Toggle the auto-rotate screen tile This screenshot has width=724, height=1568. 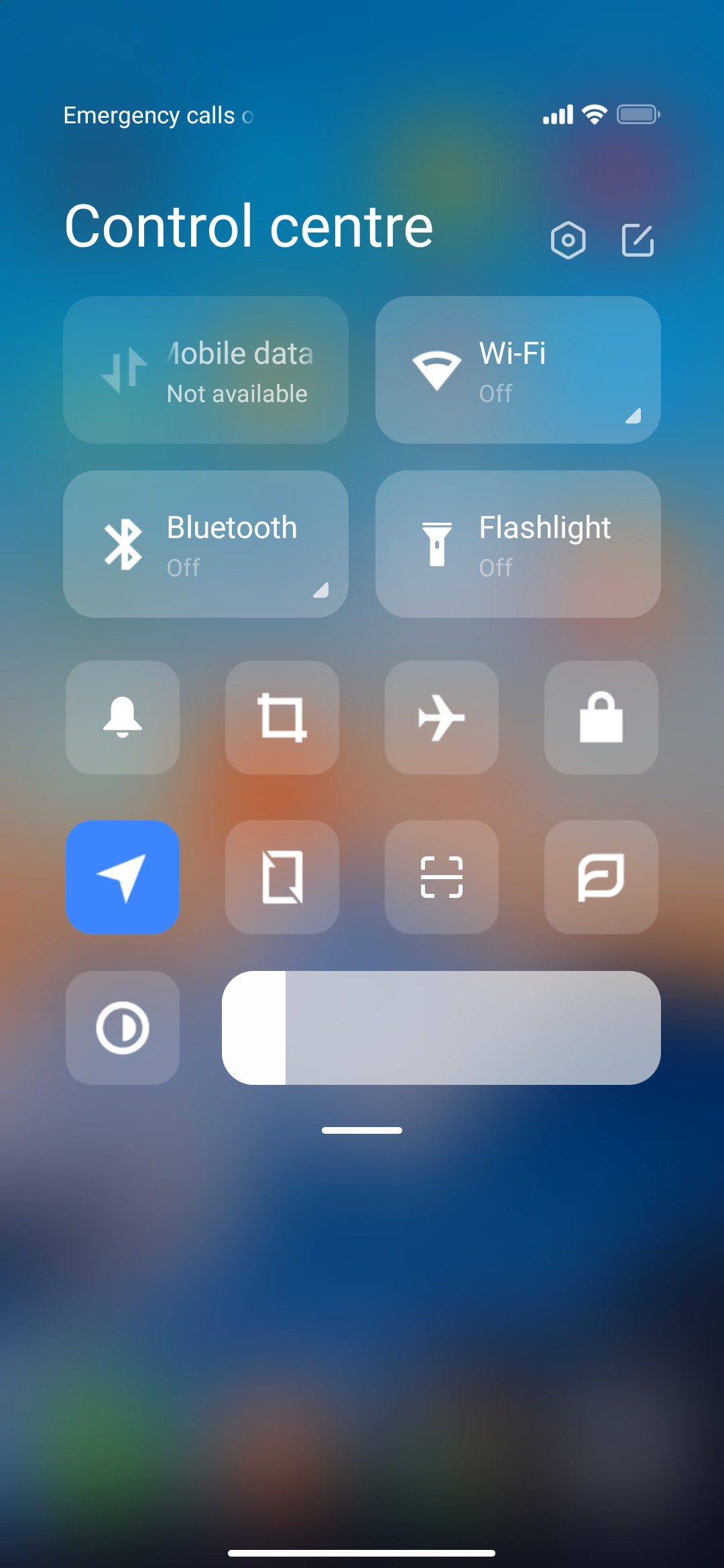coord(282,877)
